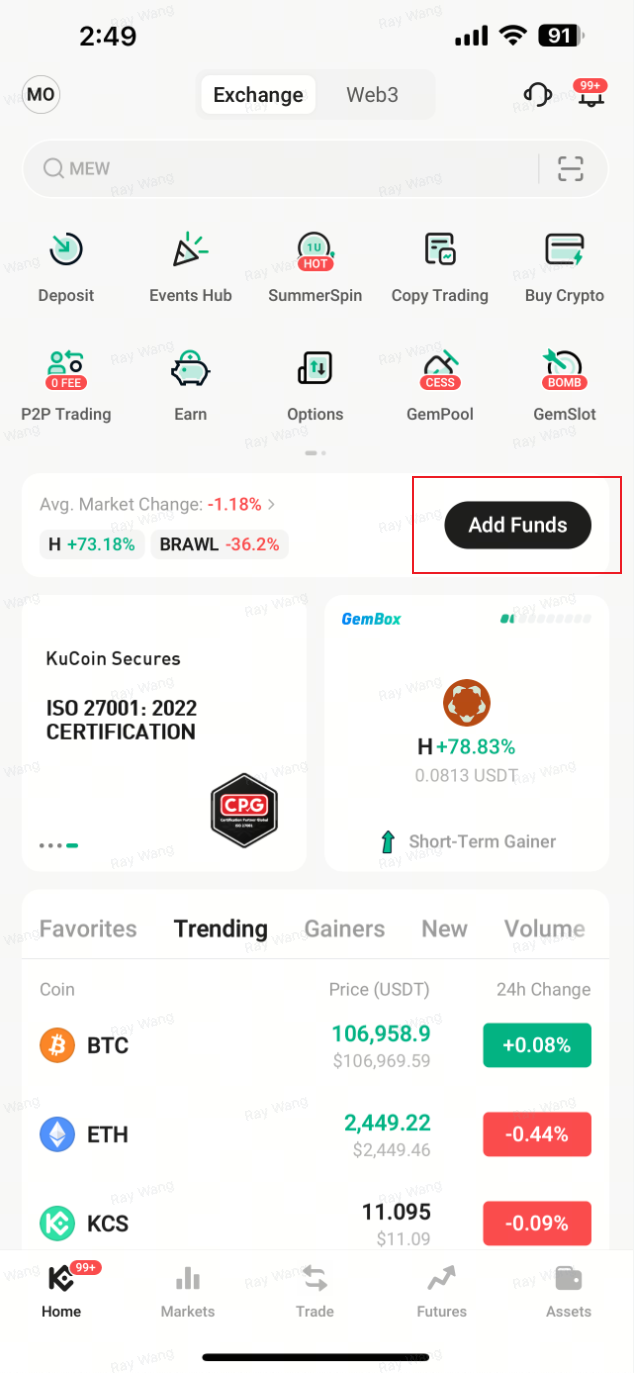The image size is (634, 1373).
Task: Open the MO profile avatar
Action: (41, 95)
